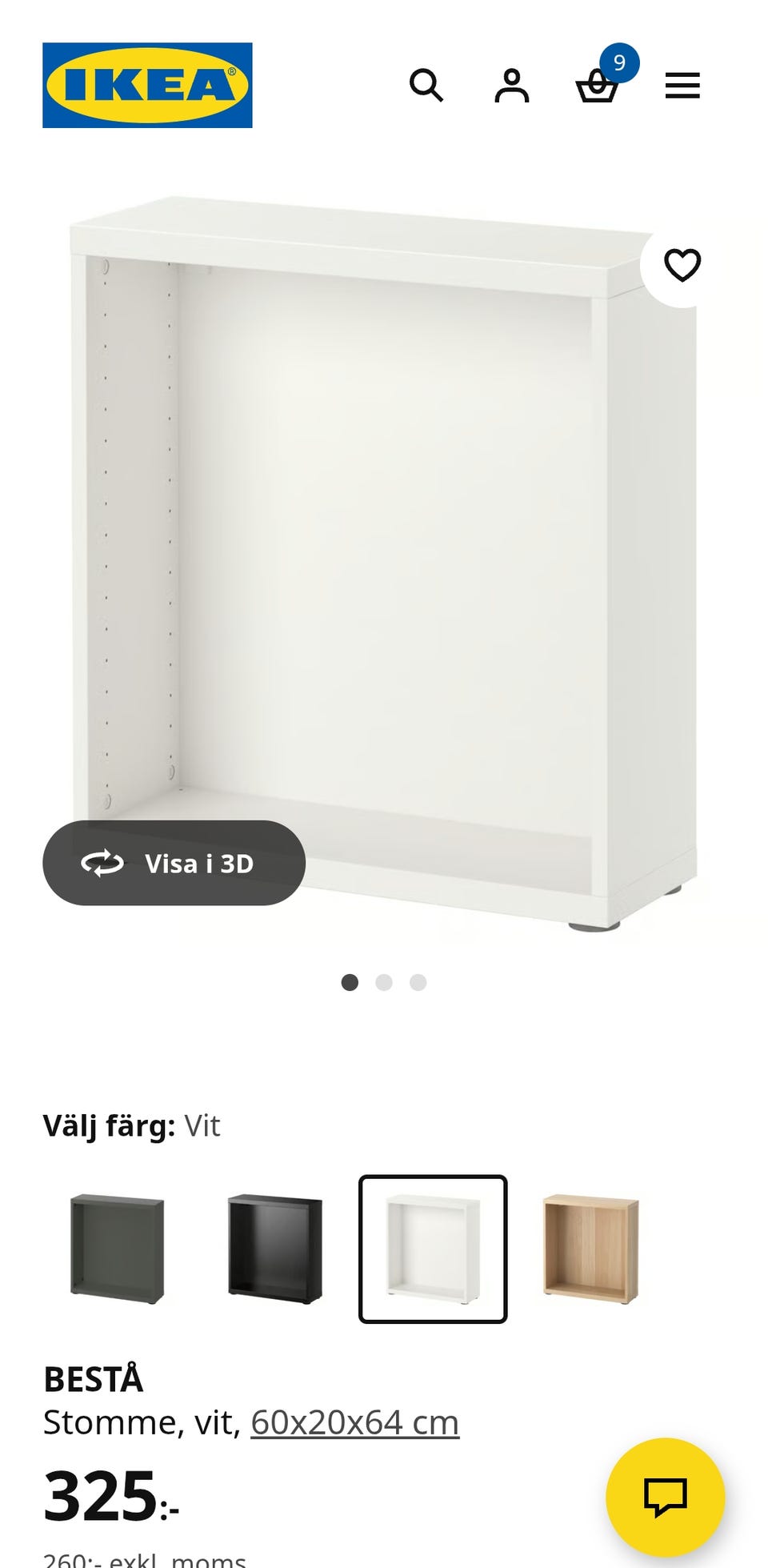The width and height of the screenshot is (768, 1568).
Task: Add product to favorites with heart icon
Action: tap(684, 264)
